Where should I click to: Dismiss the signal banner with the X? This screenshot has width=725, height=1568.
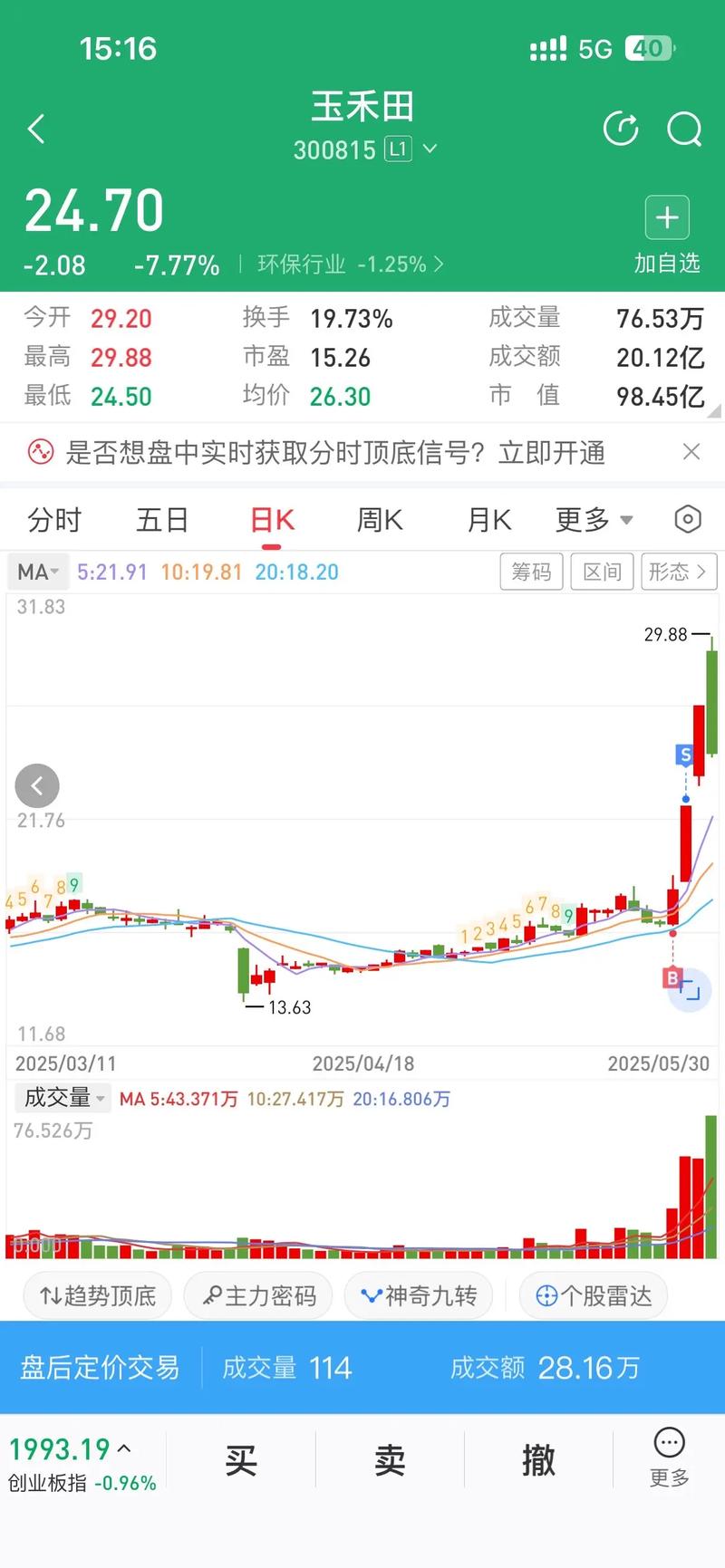[691, 451]
